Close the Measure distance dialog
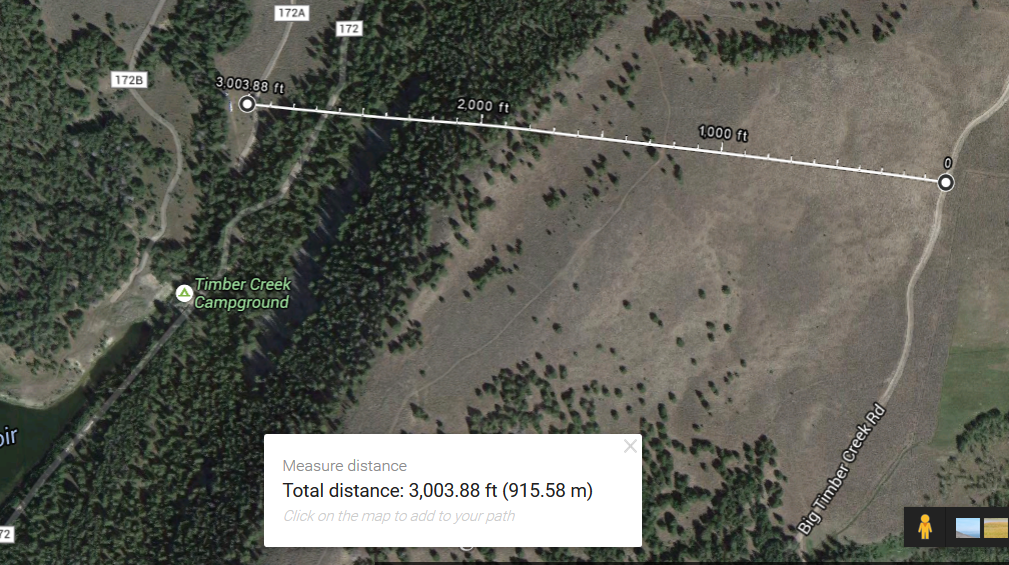Viewport: 1009px width, 565px height. pyautogui.click(x=630, y=447)
